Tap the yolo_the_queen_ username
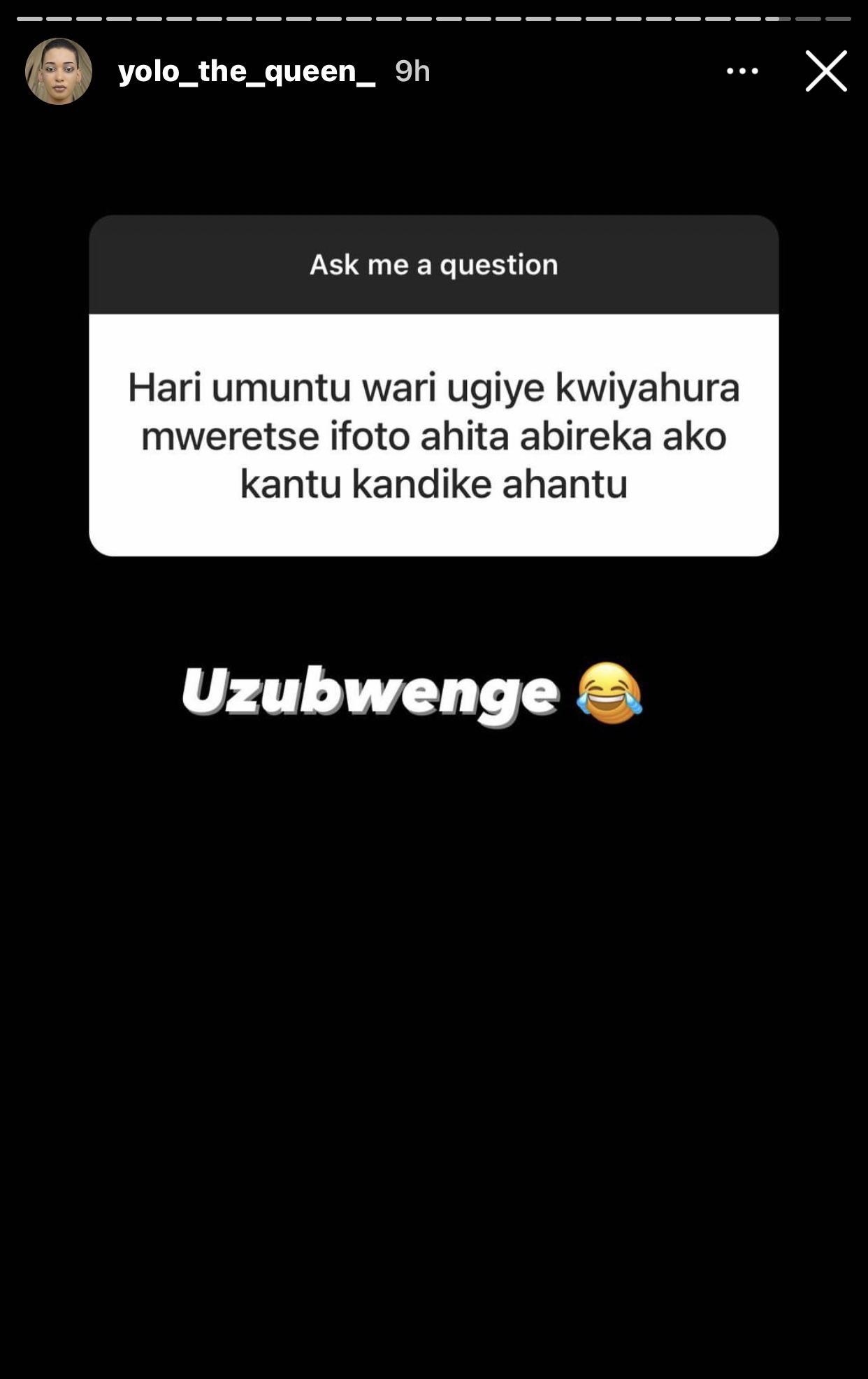The width and height of the screenshot is (868, 1379). pos(246,71)
